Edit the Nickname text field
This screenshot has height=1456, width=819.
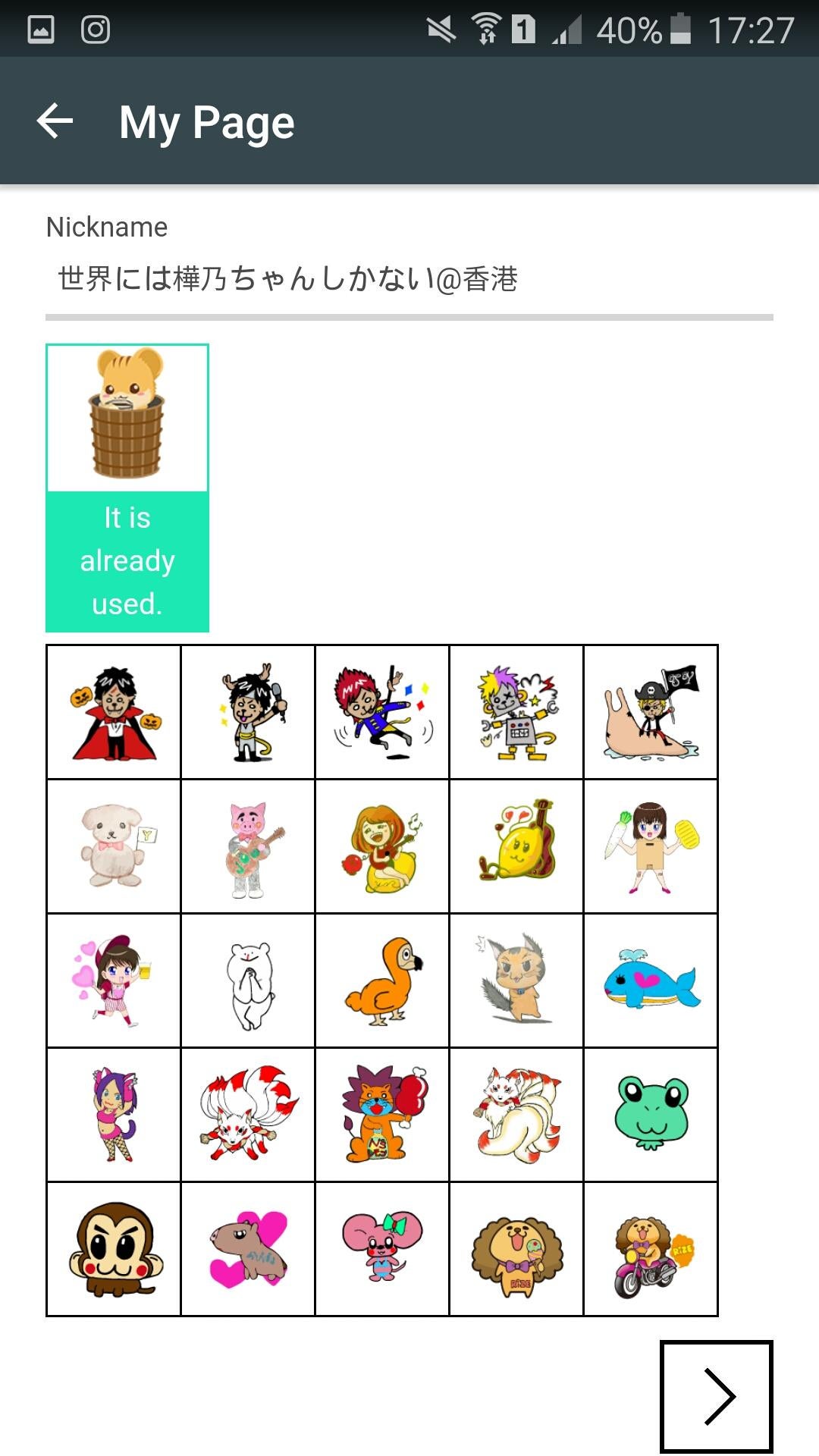[409, 279]
